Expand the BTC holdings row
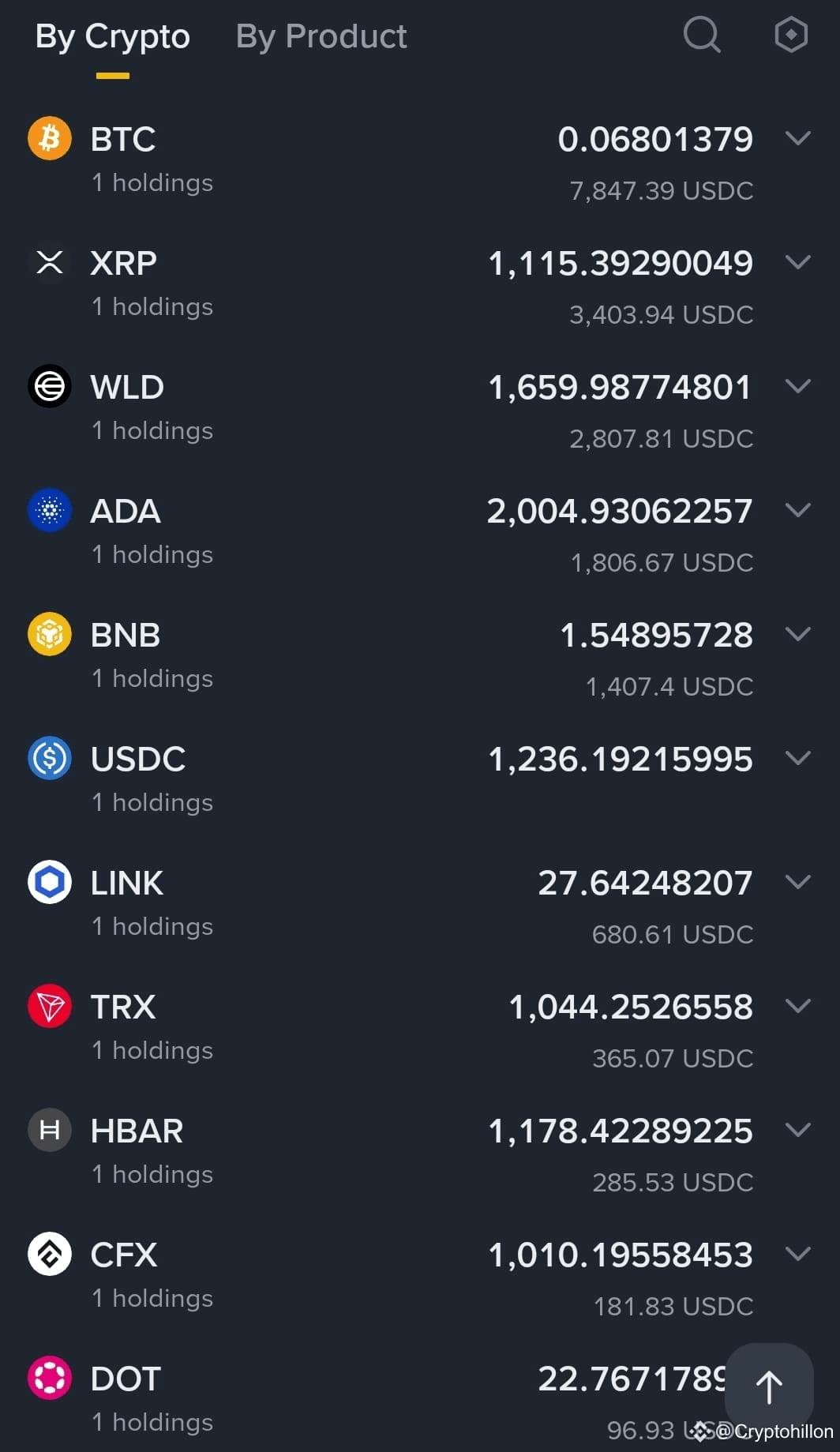This screenshot has width=840, height=1452. point(799,138)
